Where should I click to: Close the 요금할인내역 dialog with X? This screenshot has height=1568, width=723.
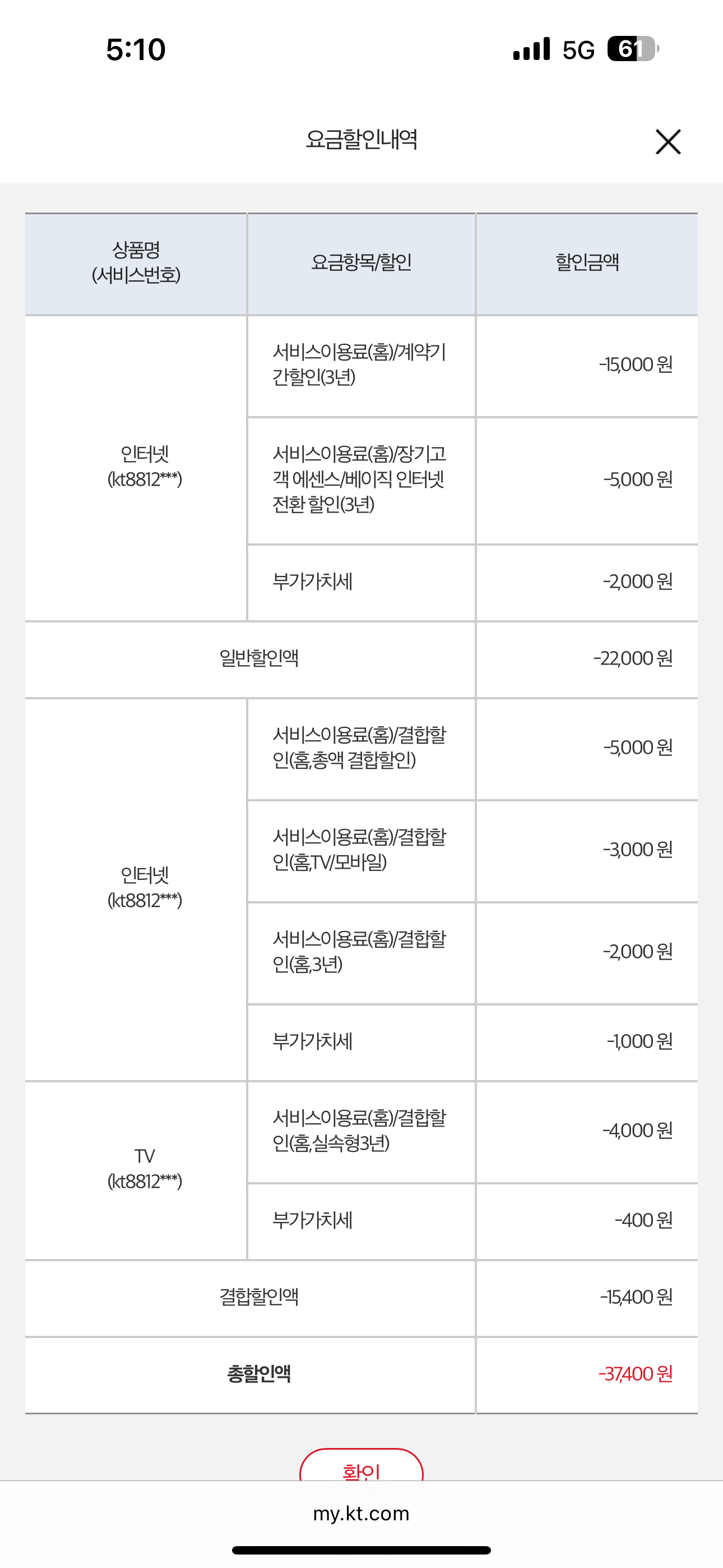click(x=668, y=142)
